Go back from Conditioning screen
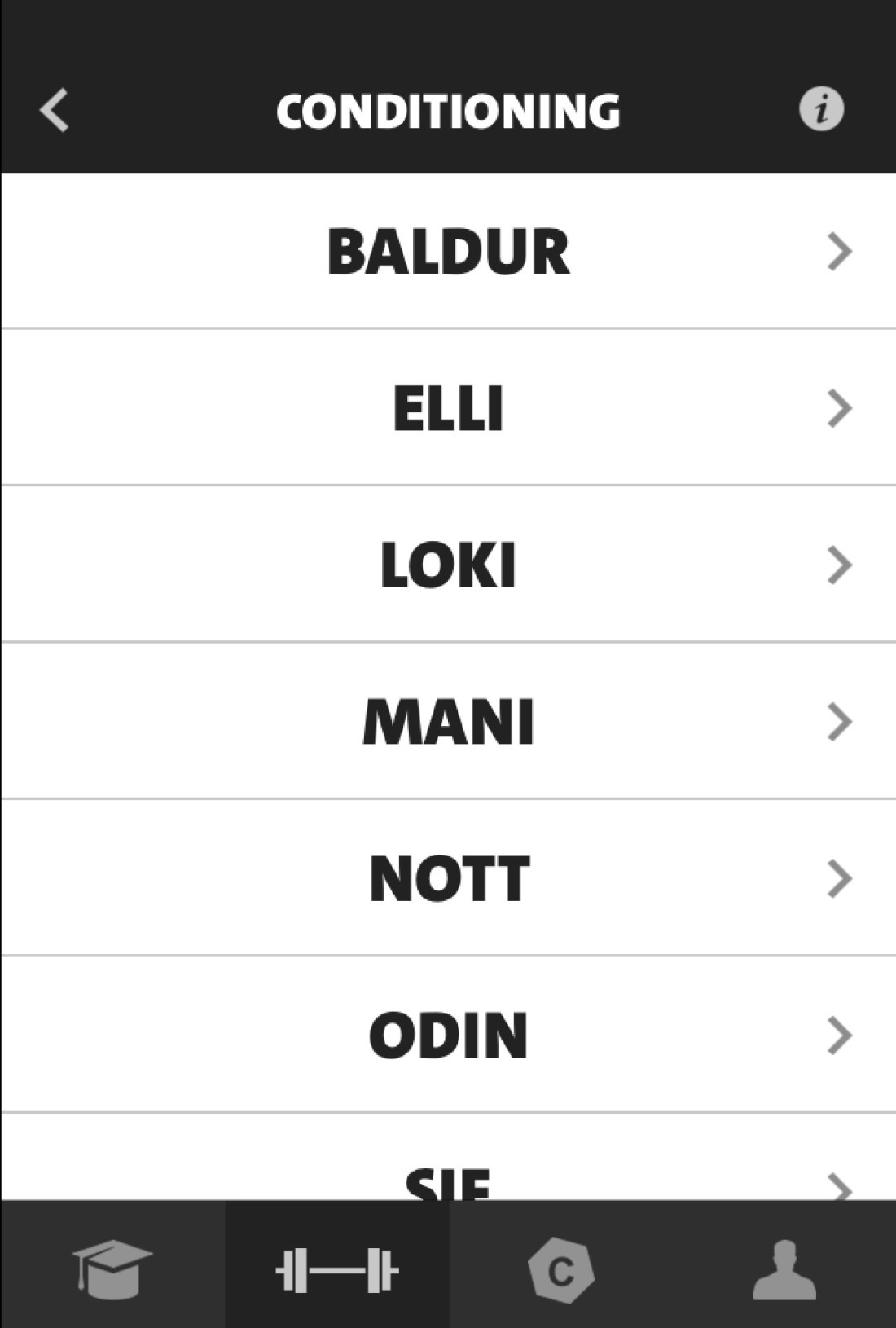Image resolution: width=896 pixels, height=1328 pixels. [55, 110]
